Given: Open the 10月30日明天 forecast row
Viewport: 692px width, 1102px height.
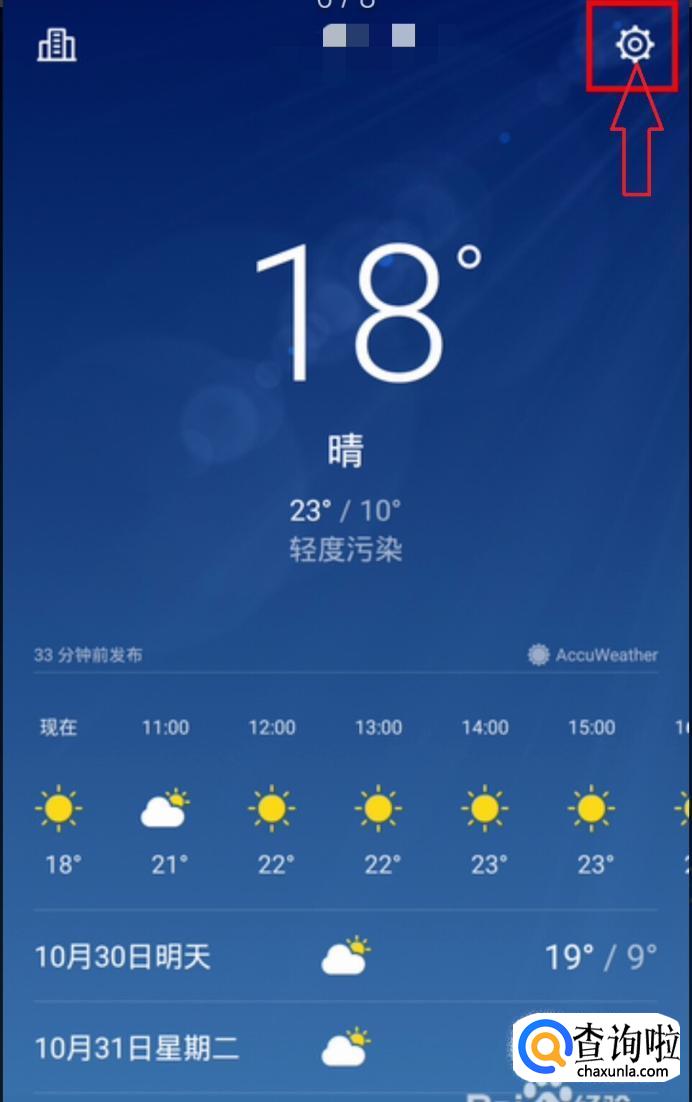Looking at the screenshot, I should (x=345, y=956).
